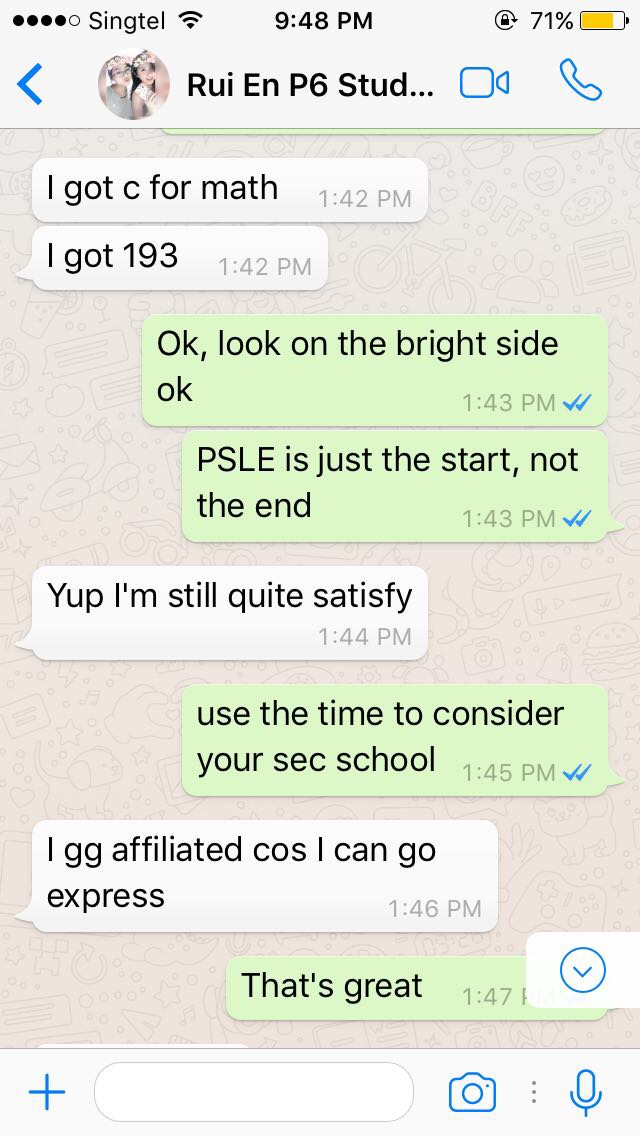View the contact's profile picture
Screen dimensions: 640x1136
coord(134,84)
